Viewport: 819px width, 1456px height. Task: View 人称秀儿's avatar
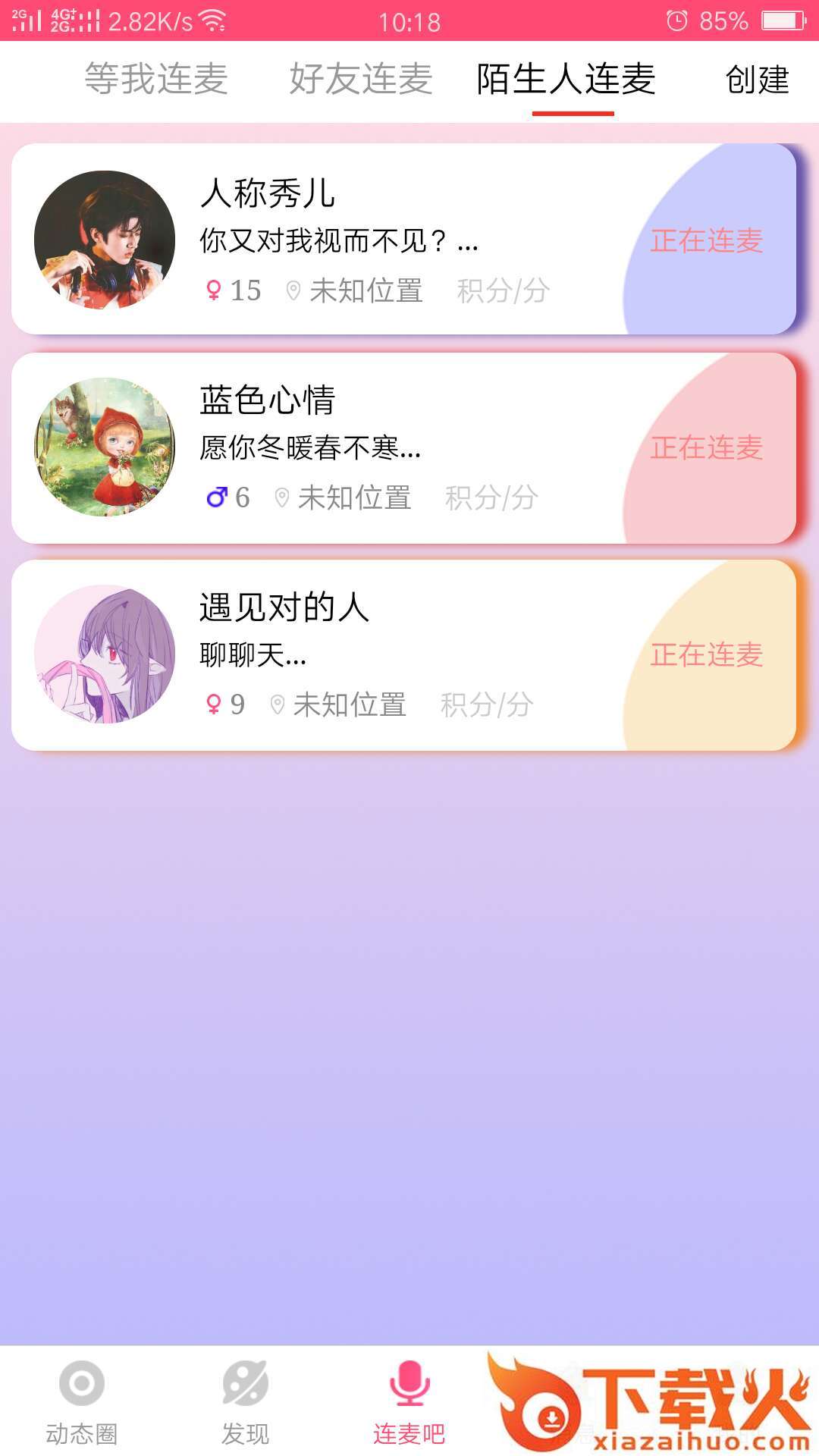105,240
